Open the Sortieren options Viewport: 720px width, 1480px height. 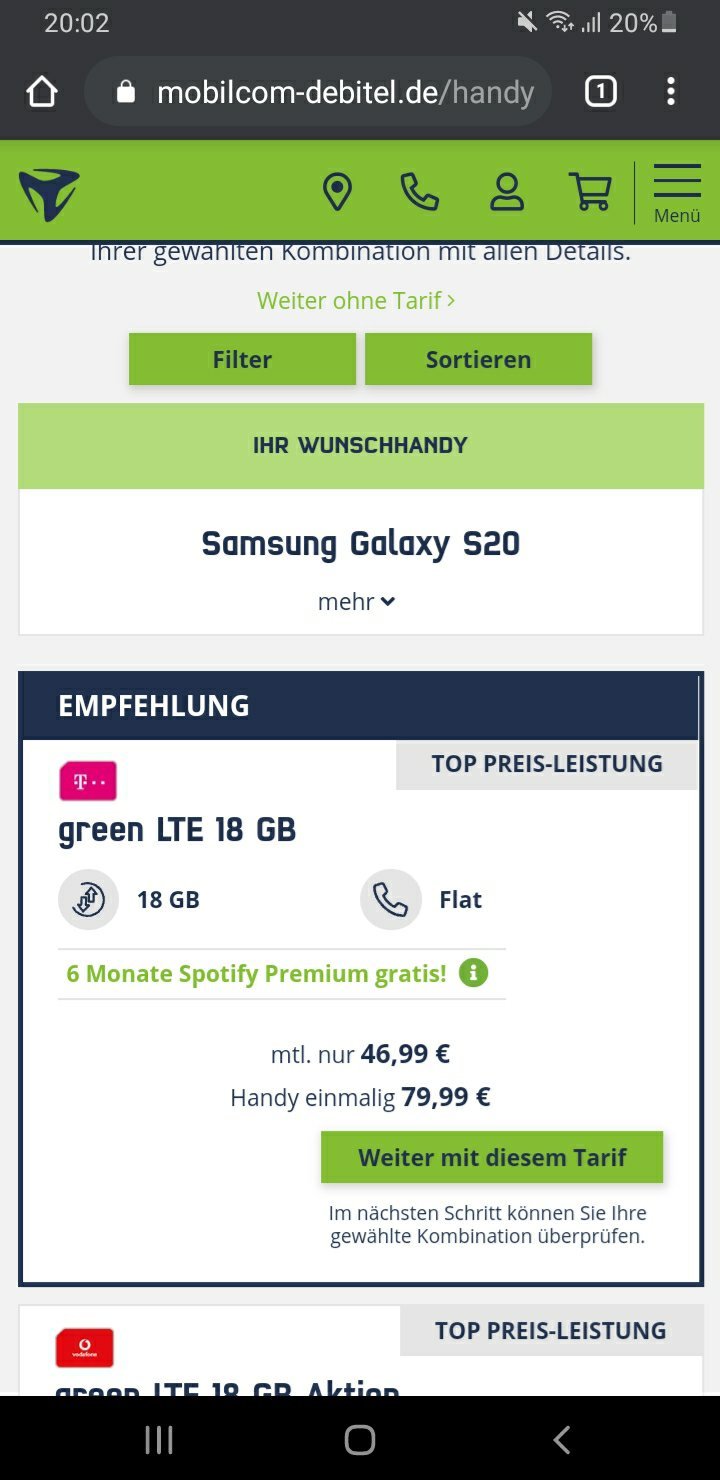(x=478, y=359)
